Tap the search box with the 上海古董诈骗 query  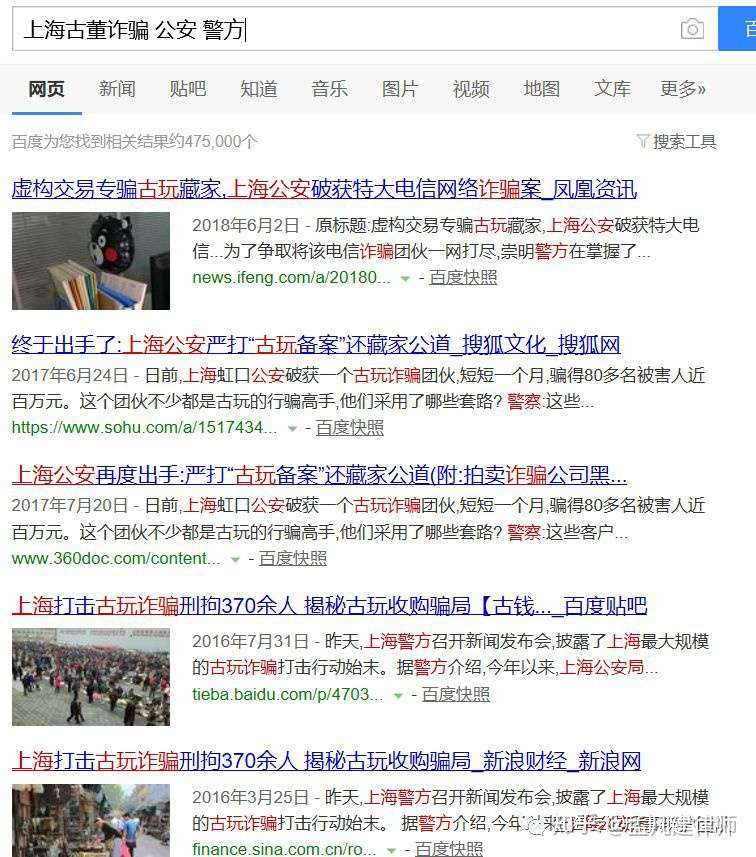coord(340,29)
